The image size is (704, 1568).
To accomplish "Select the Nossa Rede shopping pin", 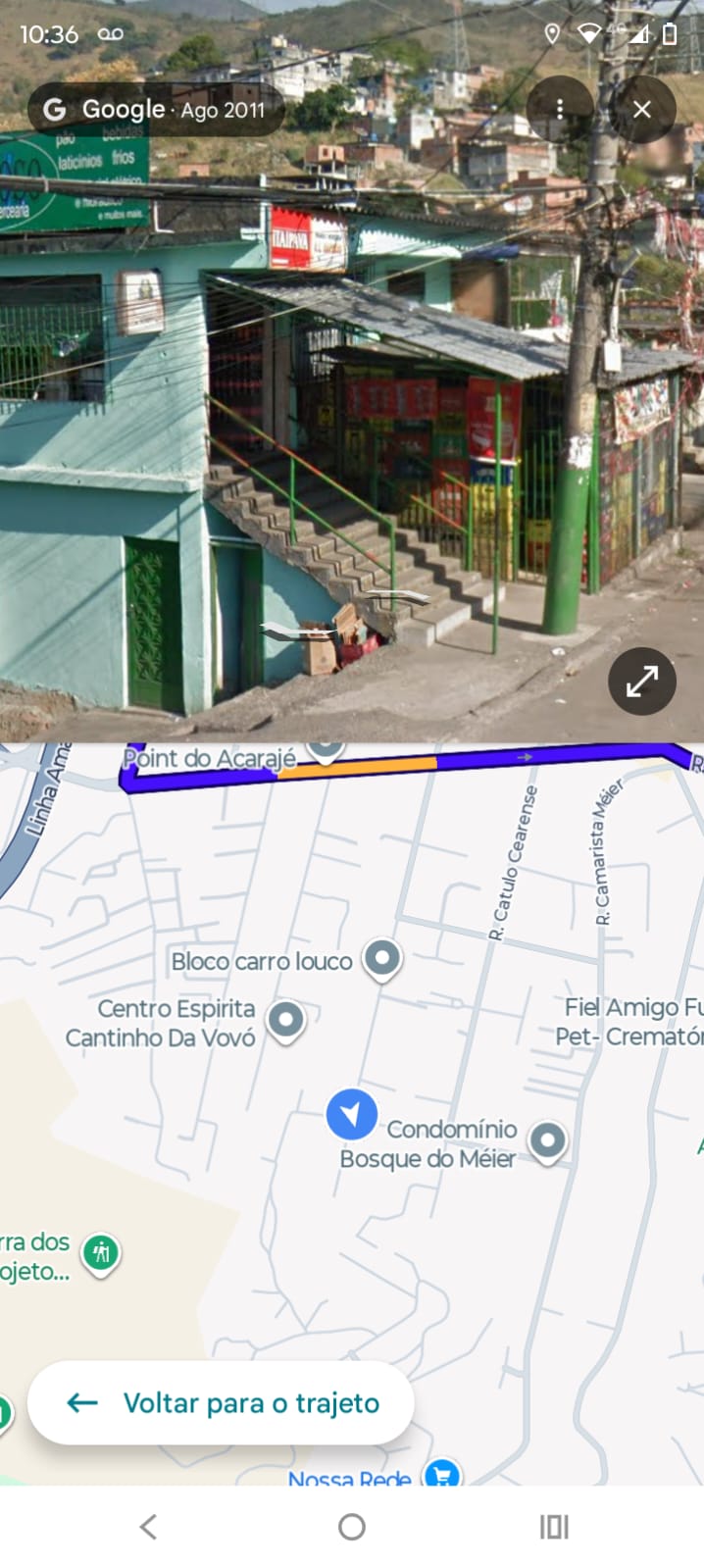I will 441,1473.
